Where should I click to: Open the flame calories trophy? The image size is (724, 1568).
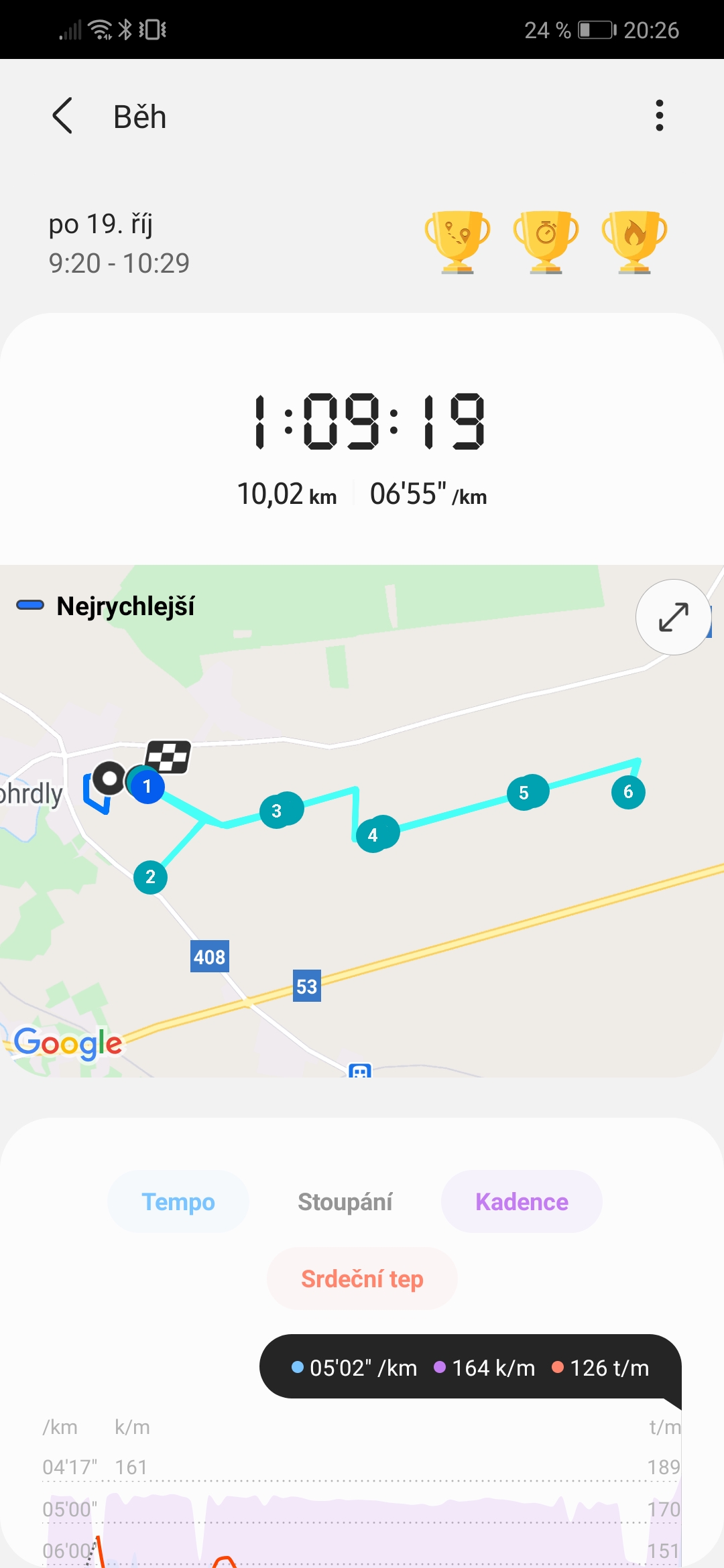pos(635,242)
